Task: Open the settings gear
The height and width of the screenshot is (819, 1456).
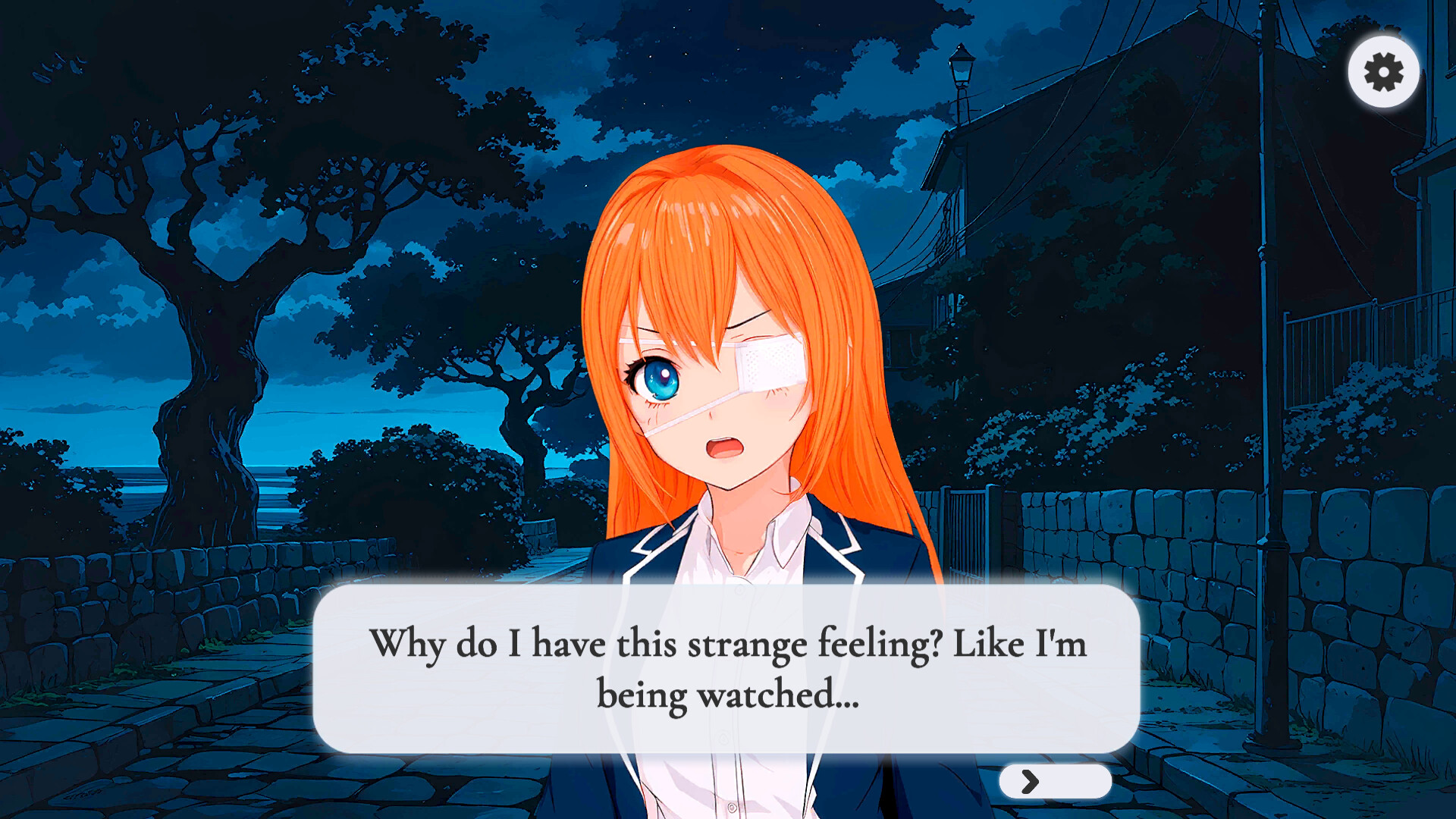Action: point(1383,73)
